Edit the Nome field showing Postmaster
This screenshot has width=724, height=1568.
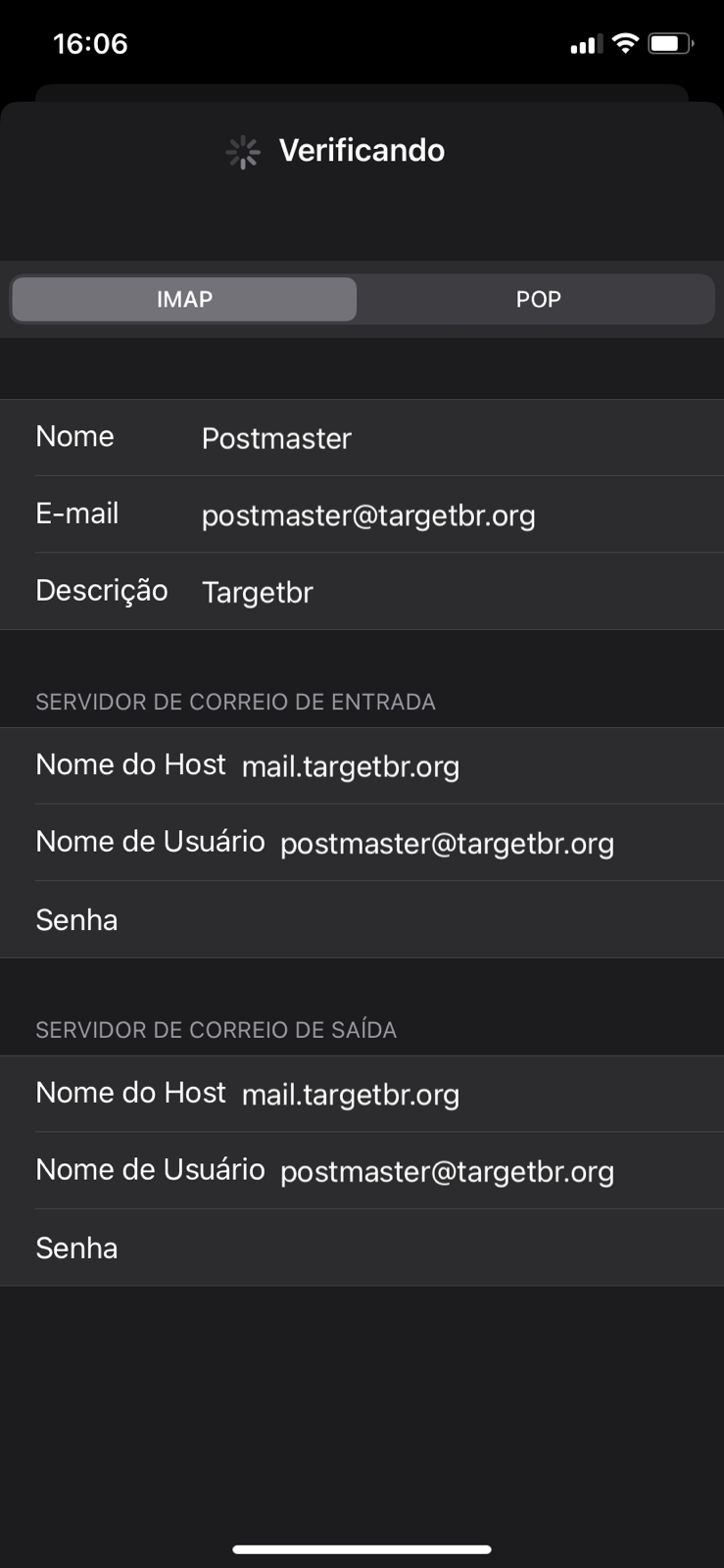tap(362, 438)
